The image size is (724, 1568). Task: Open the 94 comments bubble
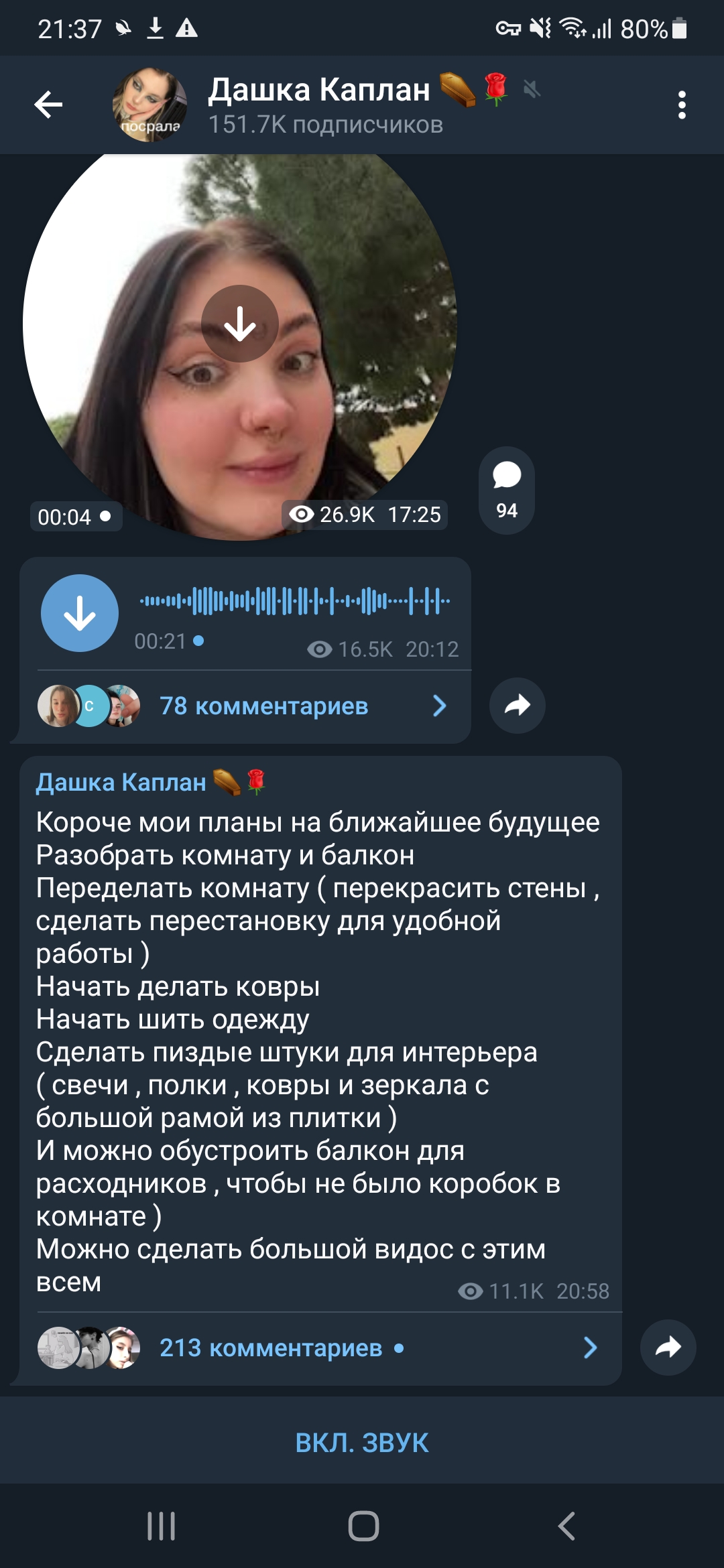point(507,491)
